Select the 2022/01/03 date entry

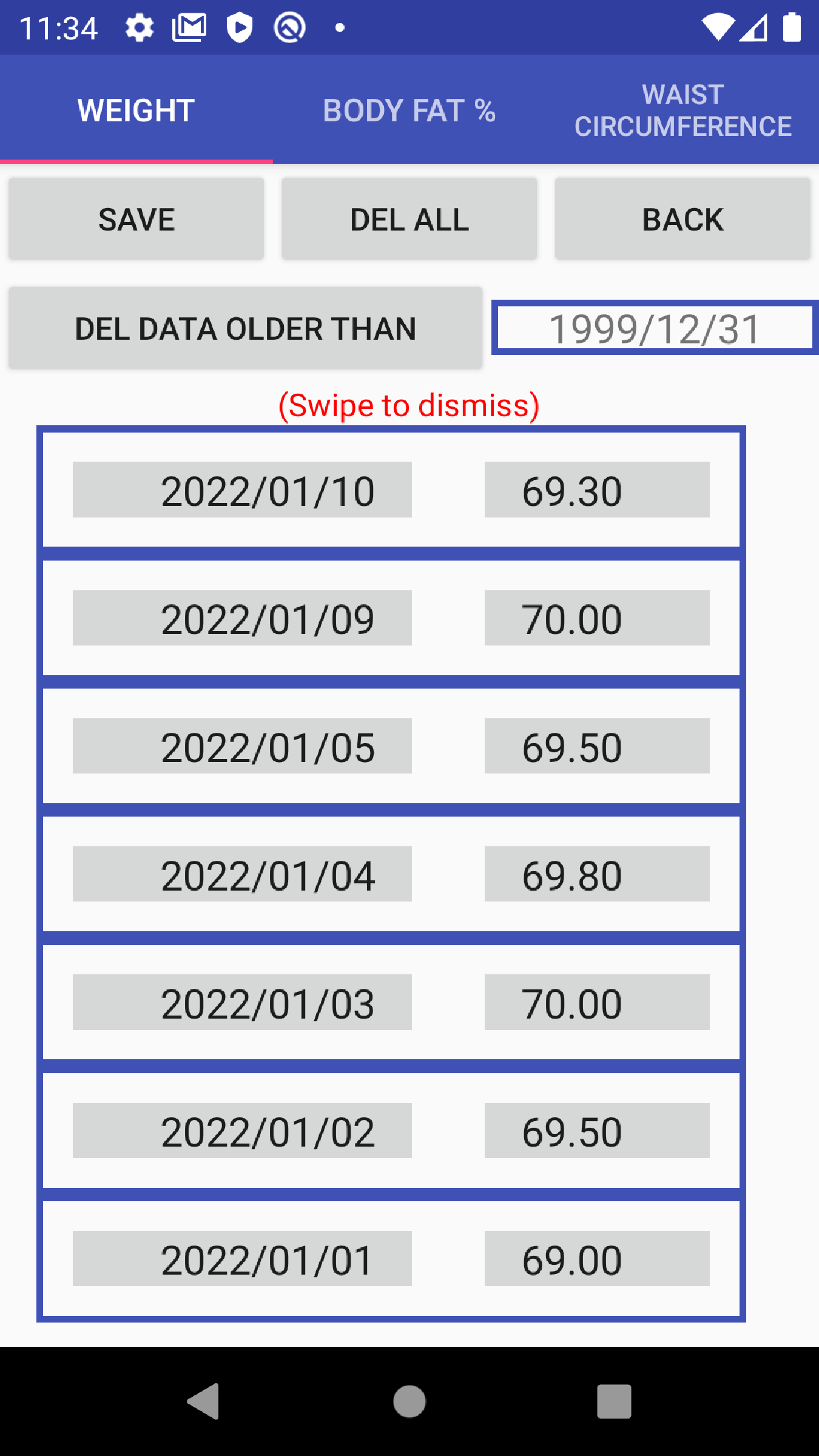click(x=242, y=1002)
